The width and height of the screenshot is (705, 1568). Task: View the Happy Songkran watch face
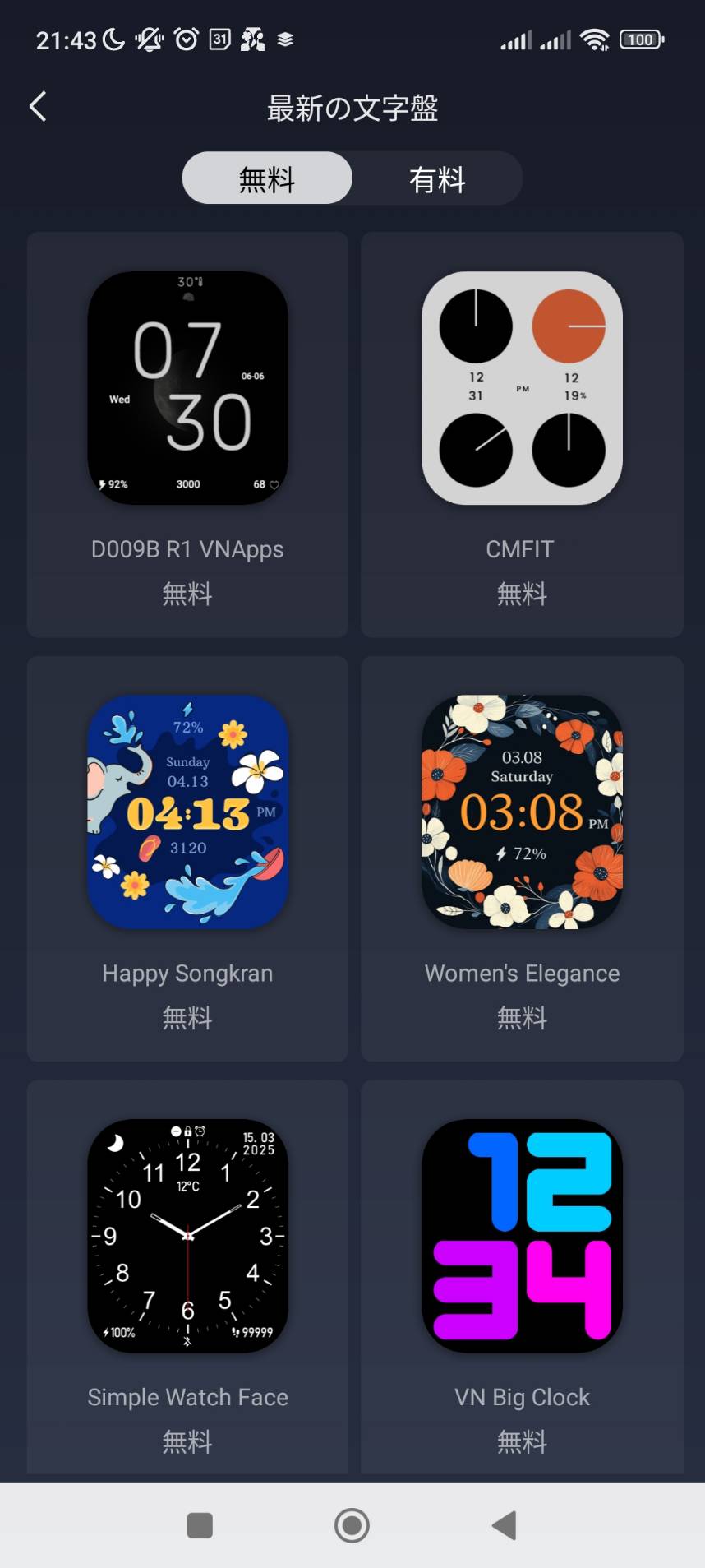click(187, 858)
